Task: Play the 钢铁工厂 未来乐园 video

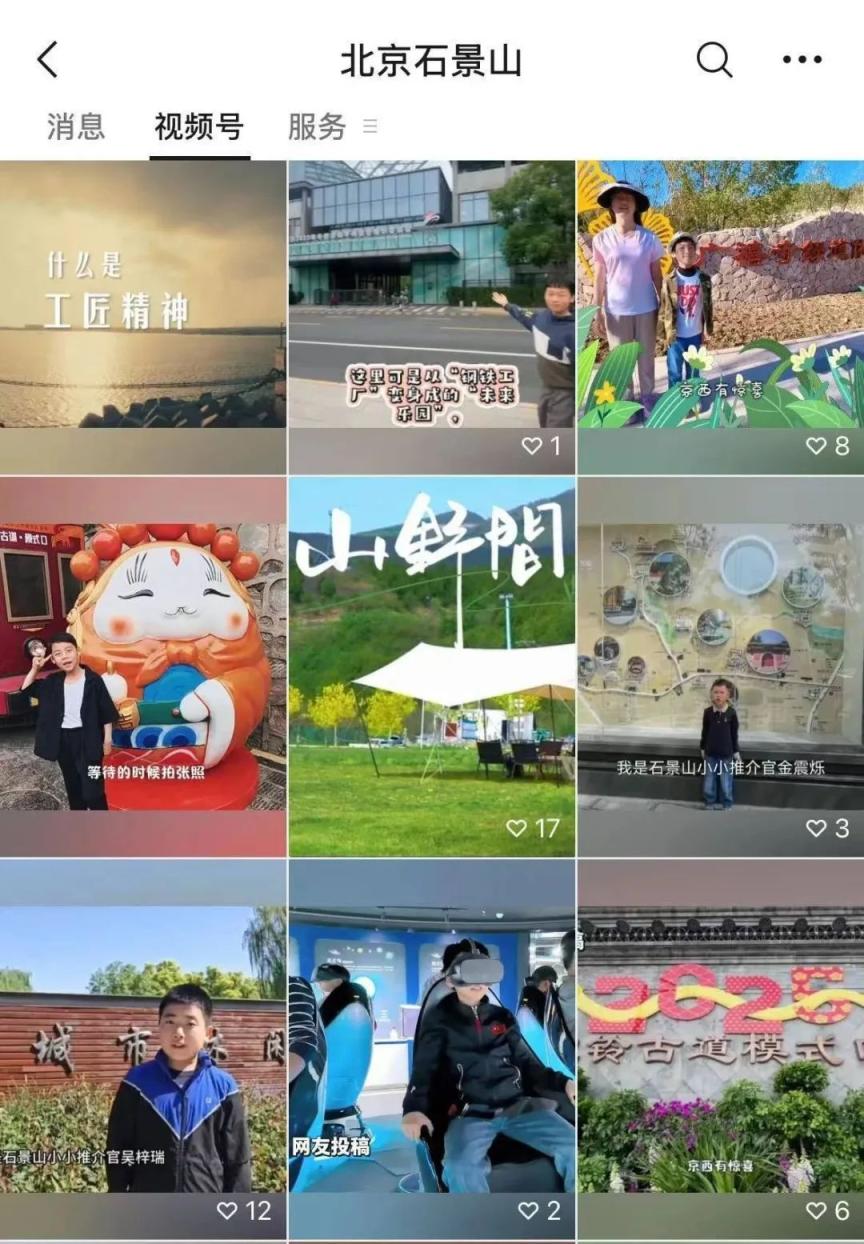Action: click(432, 317)
